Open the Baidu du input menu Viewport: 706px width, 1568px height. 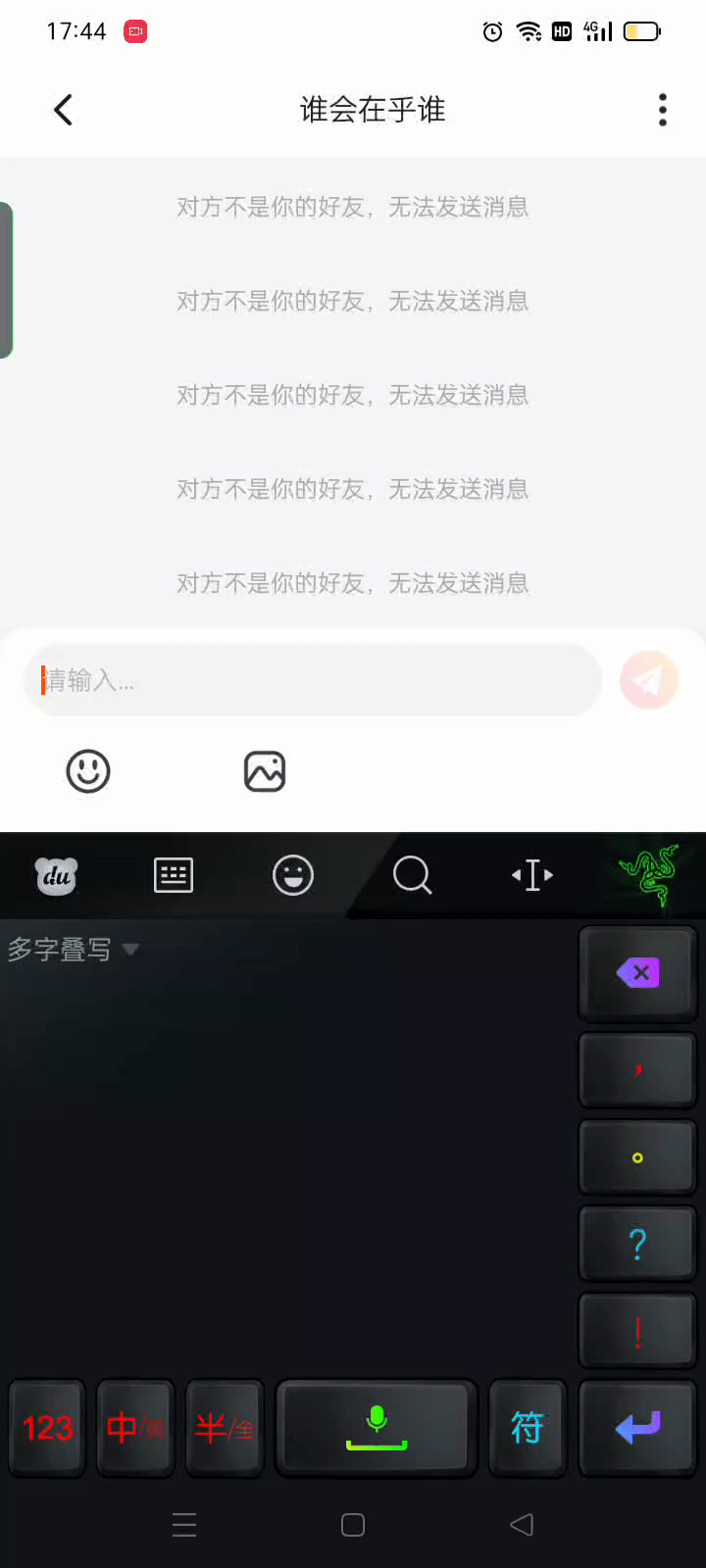tap(56, 875)
